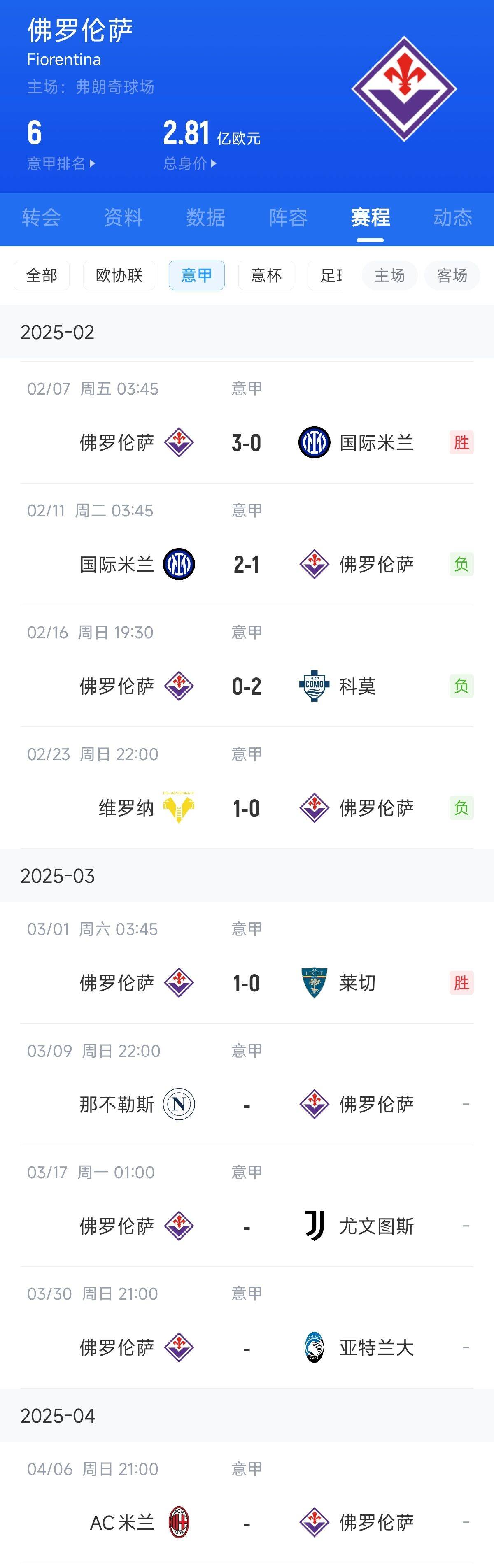Select the 全部 competition filter
Viewport: 494px width, 1568px height.
click(42, 276)
